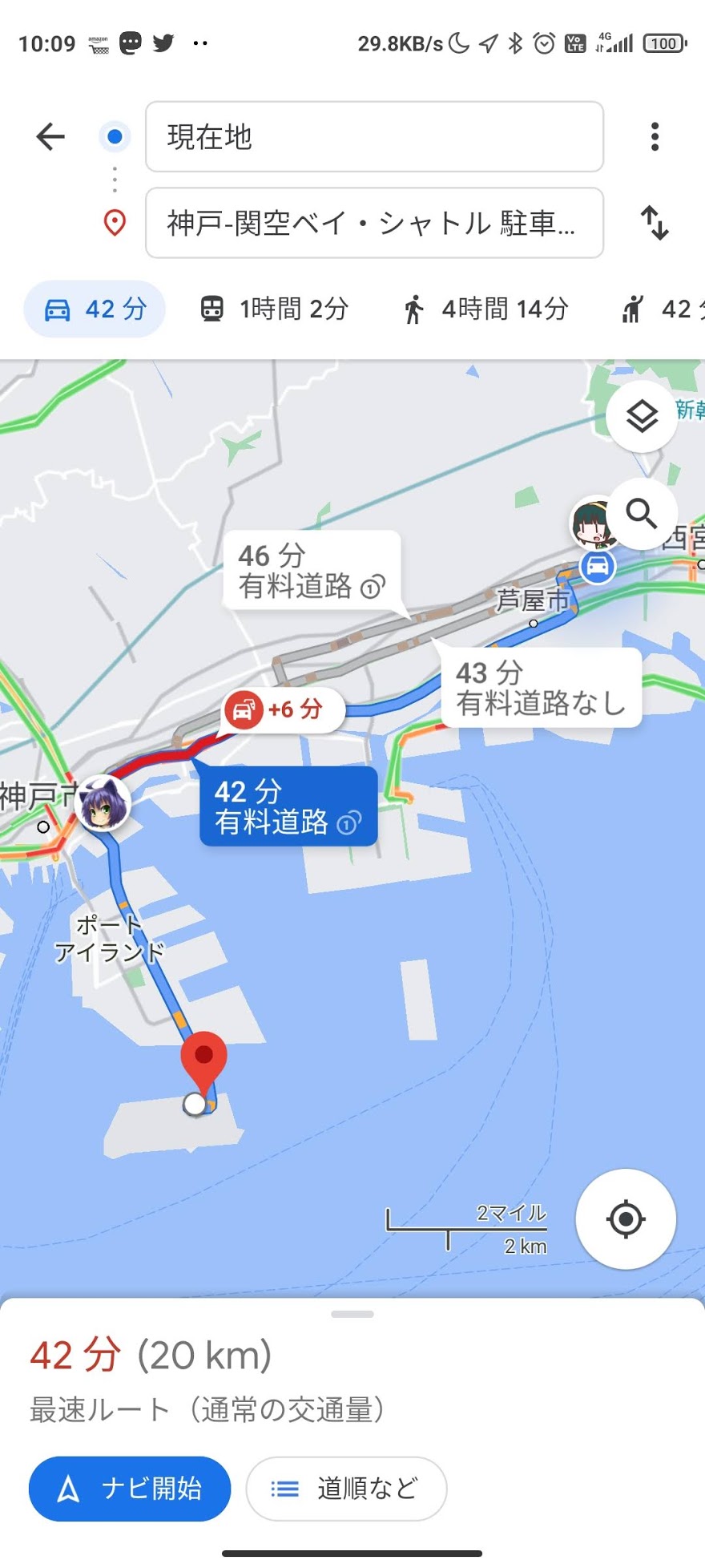This screenshot has width=705, height=1568.
Task: Open the map layers button
Action: (642, 417)
